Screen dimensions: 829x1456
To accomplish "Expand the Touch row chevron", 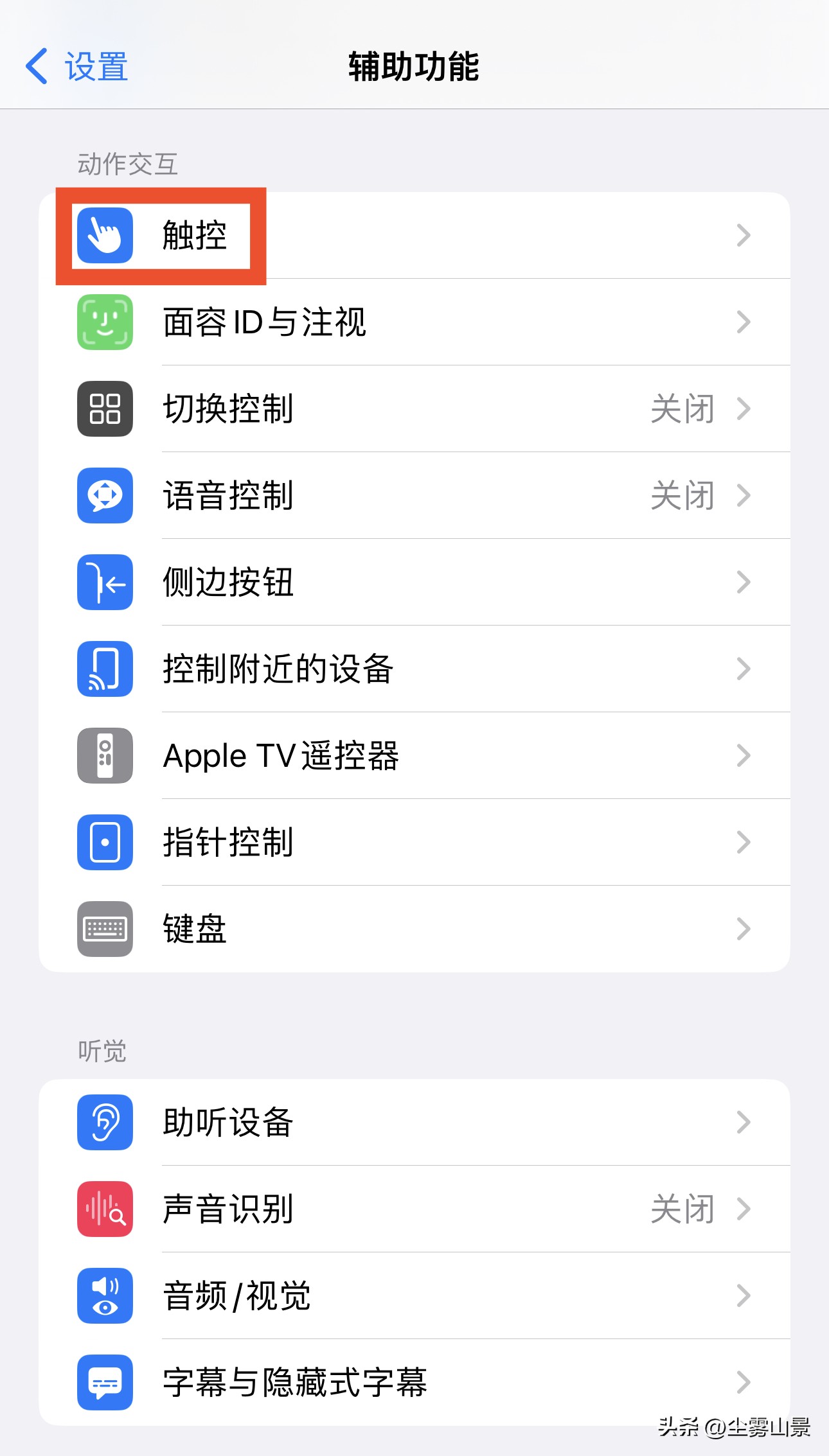I will 744,234.
